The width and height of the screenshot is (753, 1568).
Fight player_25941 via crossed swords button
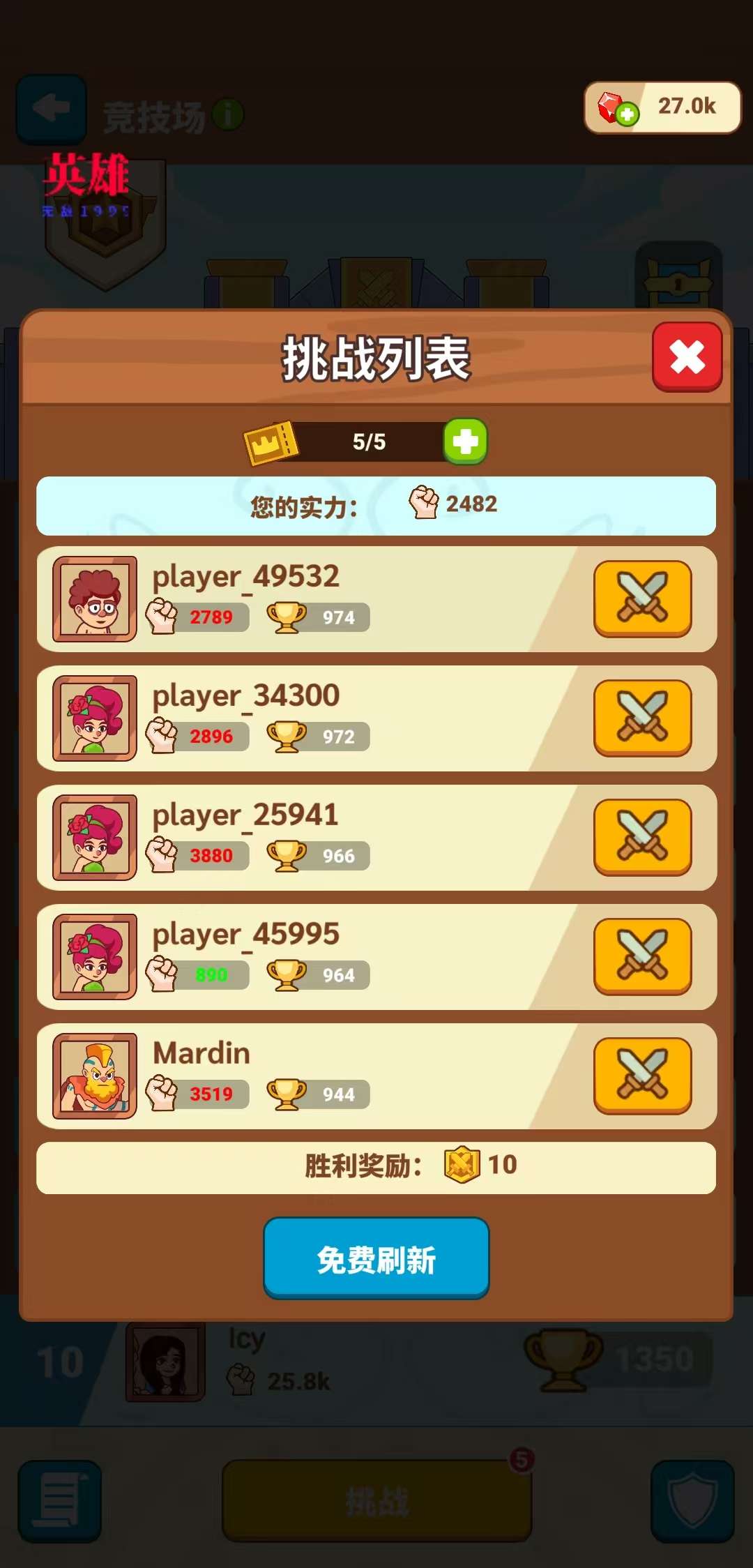[642, 837]
